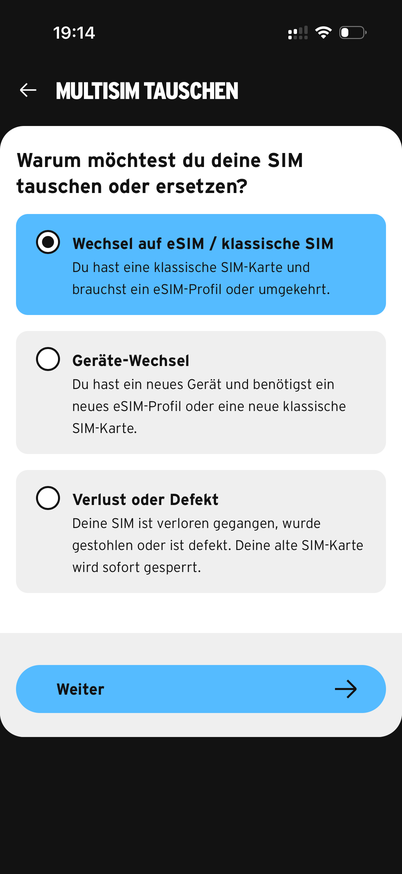Select Wechsel auf eSIM / klassische SIM option
This screenshot has height=874, width=402.
(201, 264)
